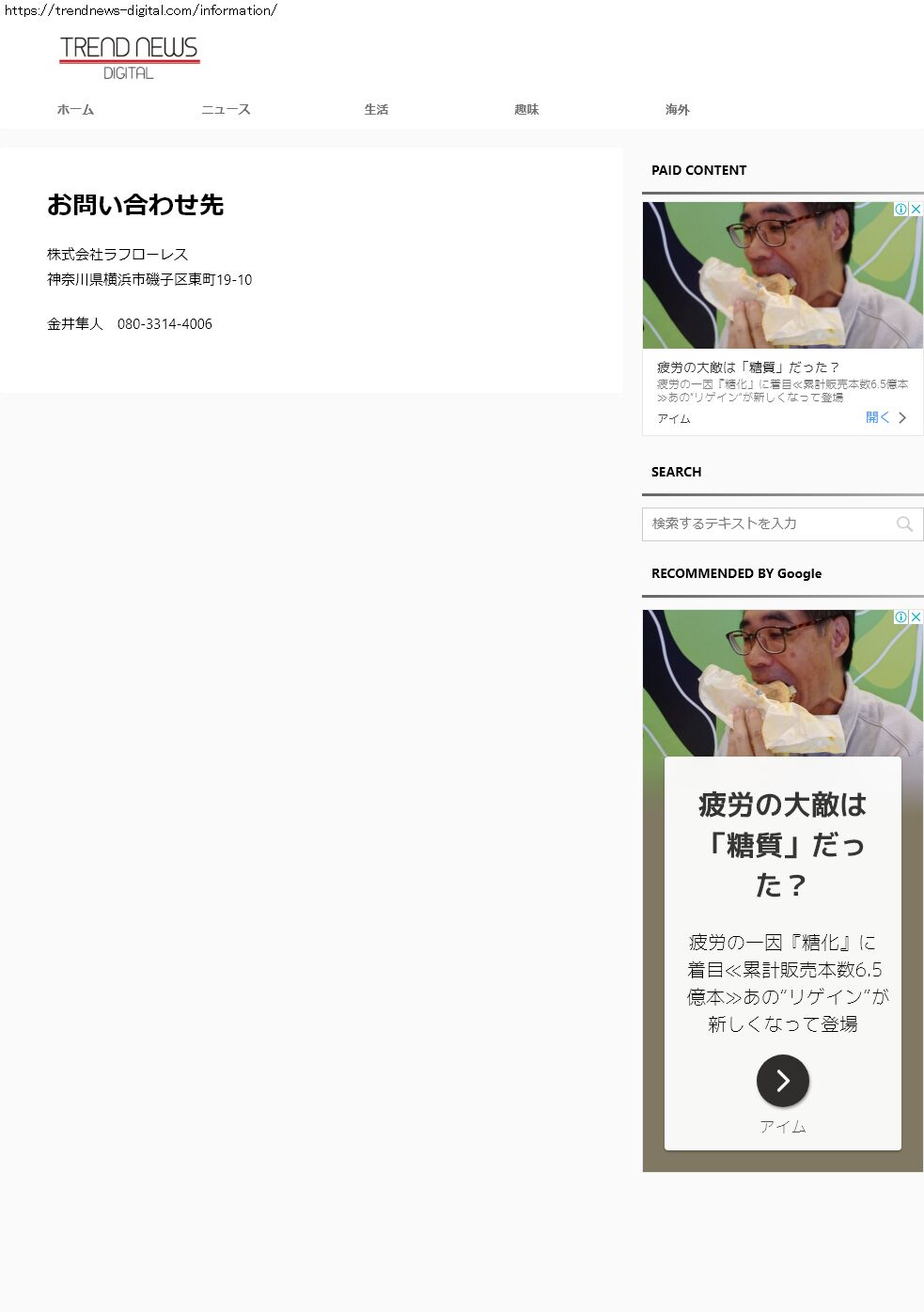Open the 趣味 category
924x1312 pixels.
526,110
